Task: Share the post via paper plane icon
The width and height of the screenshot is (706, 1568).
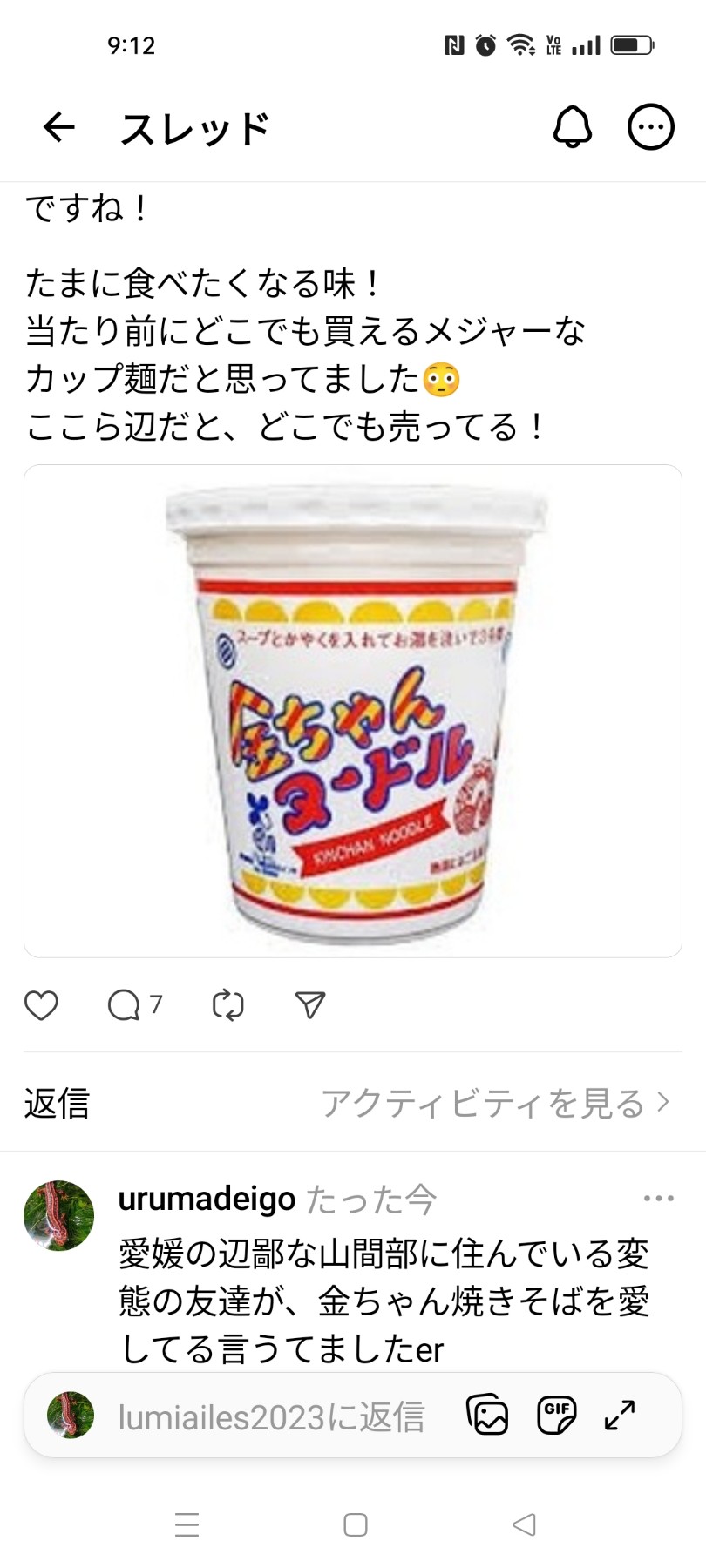Action: [x=310, y=1005]
